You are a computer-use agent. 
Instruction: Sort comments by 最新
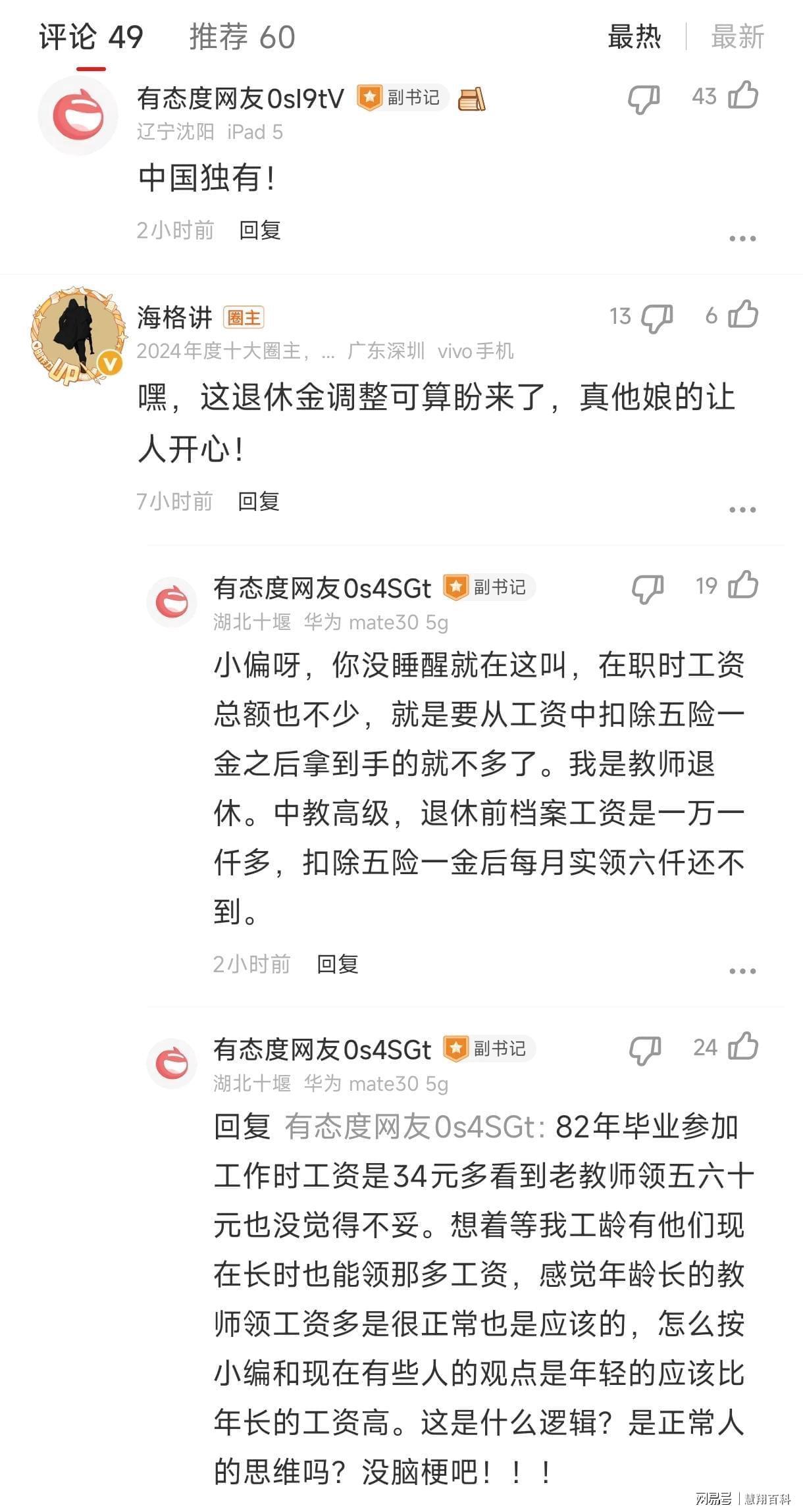pyautogui.click(x=737, y=37)
